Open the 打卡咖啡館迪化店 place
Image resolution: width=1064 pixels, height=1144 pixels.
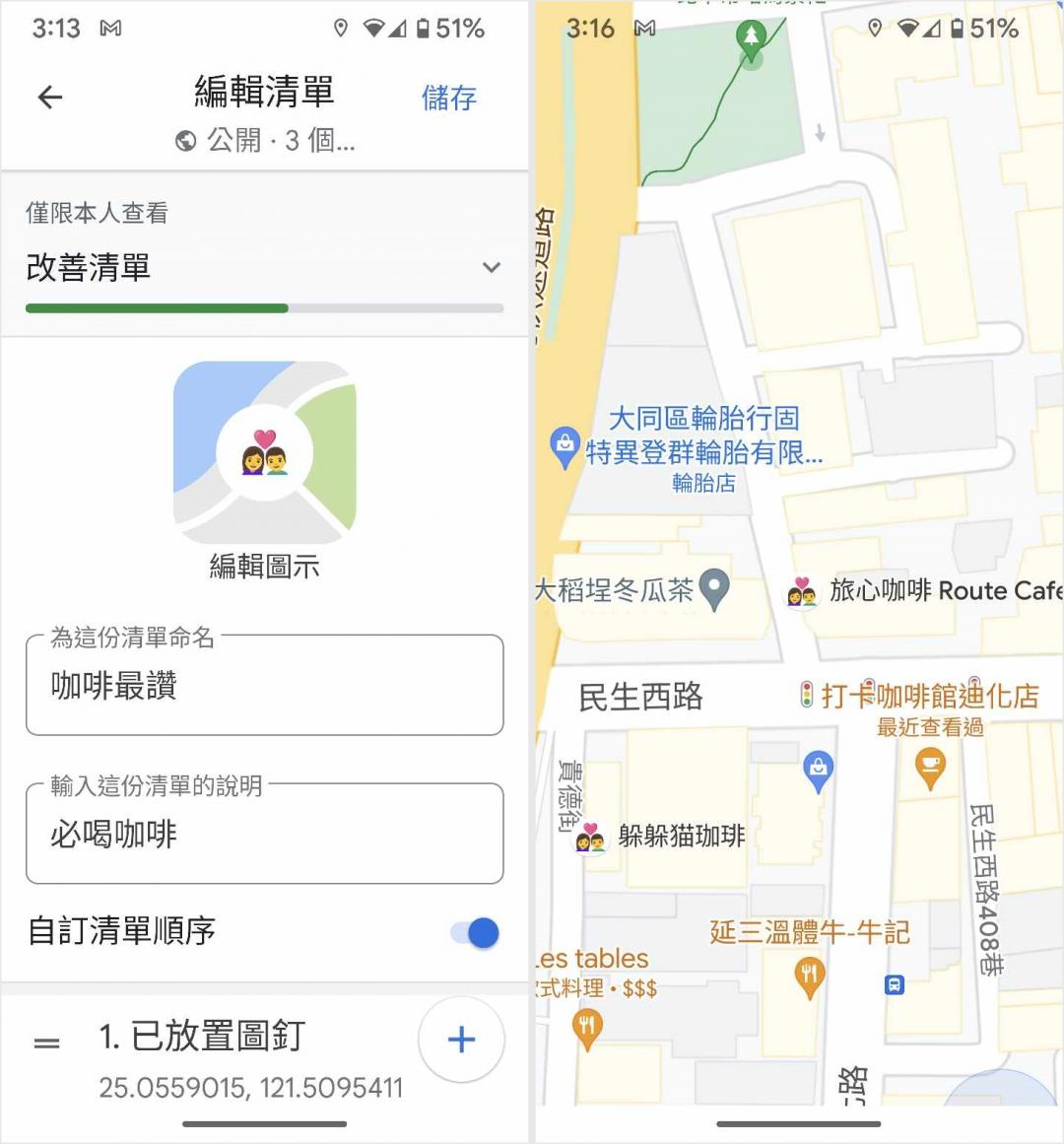pos(929,696)
